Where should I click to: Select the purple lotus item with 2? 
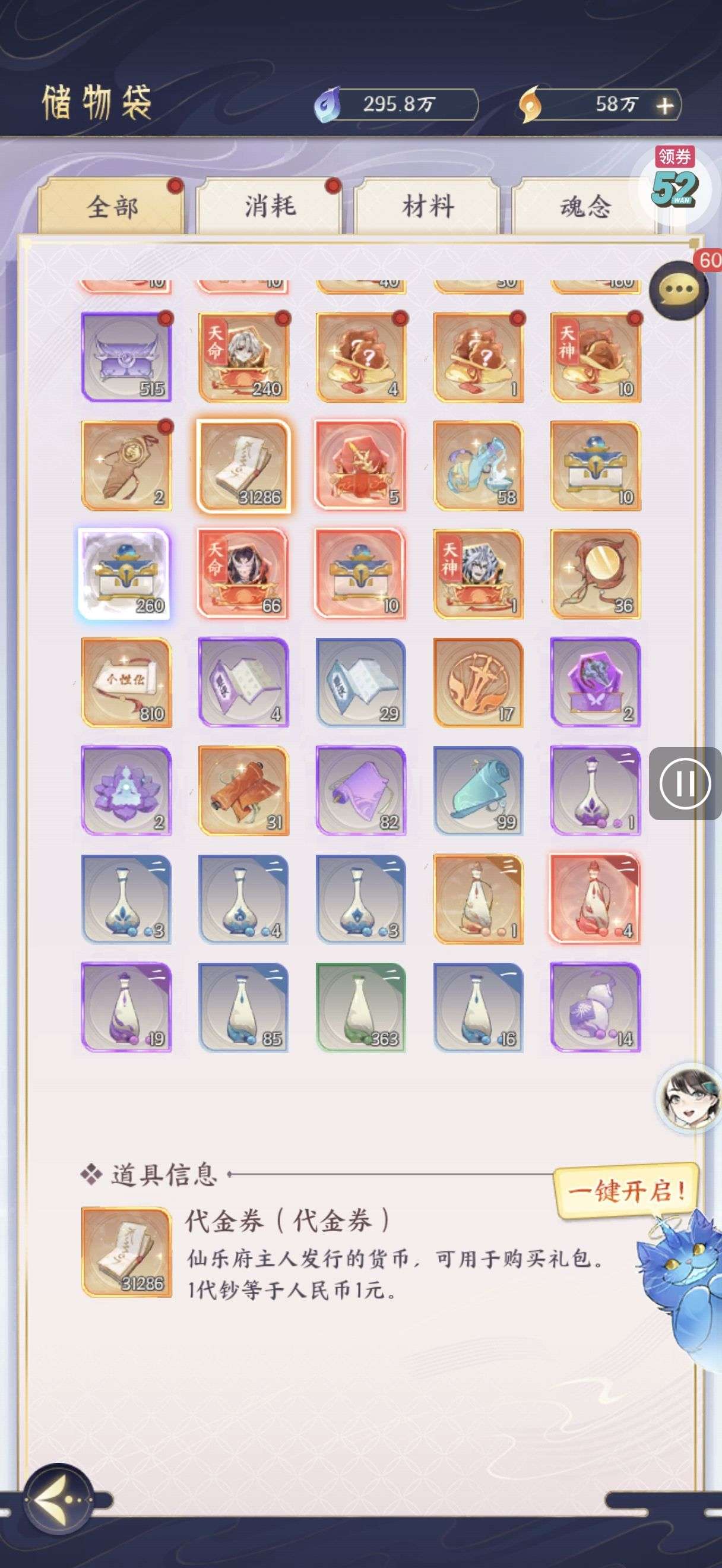126,790
